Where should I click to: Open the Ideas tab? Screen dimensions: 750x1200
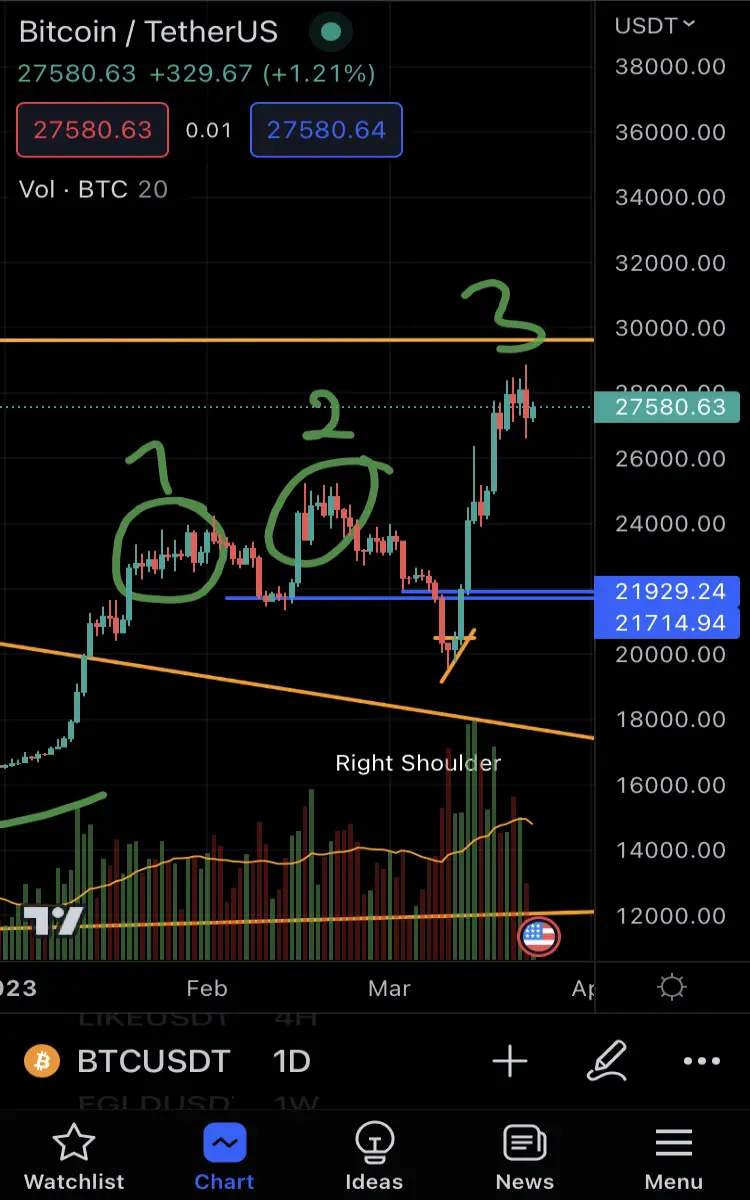point(374,1156)
